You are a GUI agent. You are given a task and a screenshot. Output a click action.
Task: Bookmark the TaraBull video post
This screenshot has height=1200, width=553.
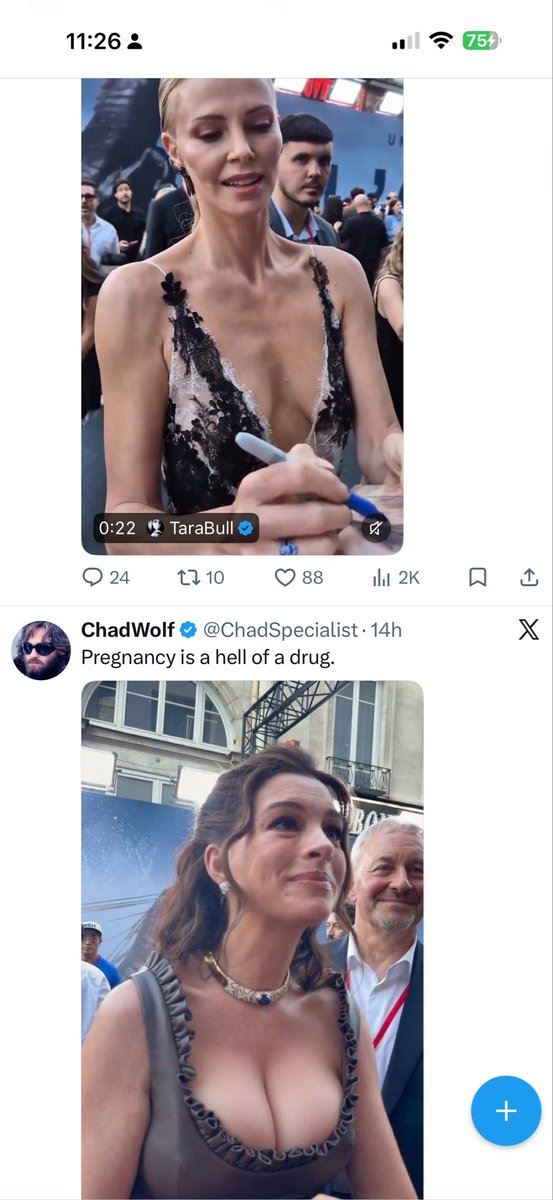tap(478, 578)
